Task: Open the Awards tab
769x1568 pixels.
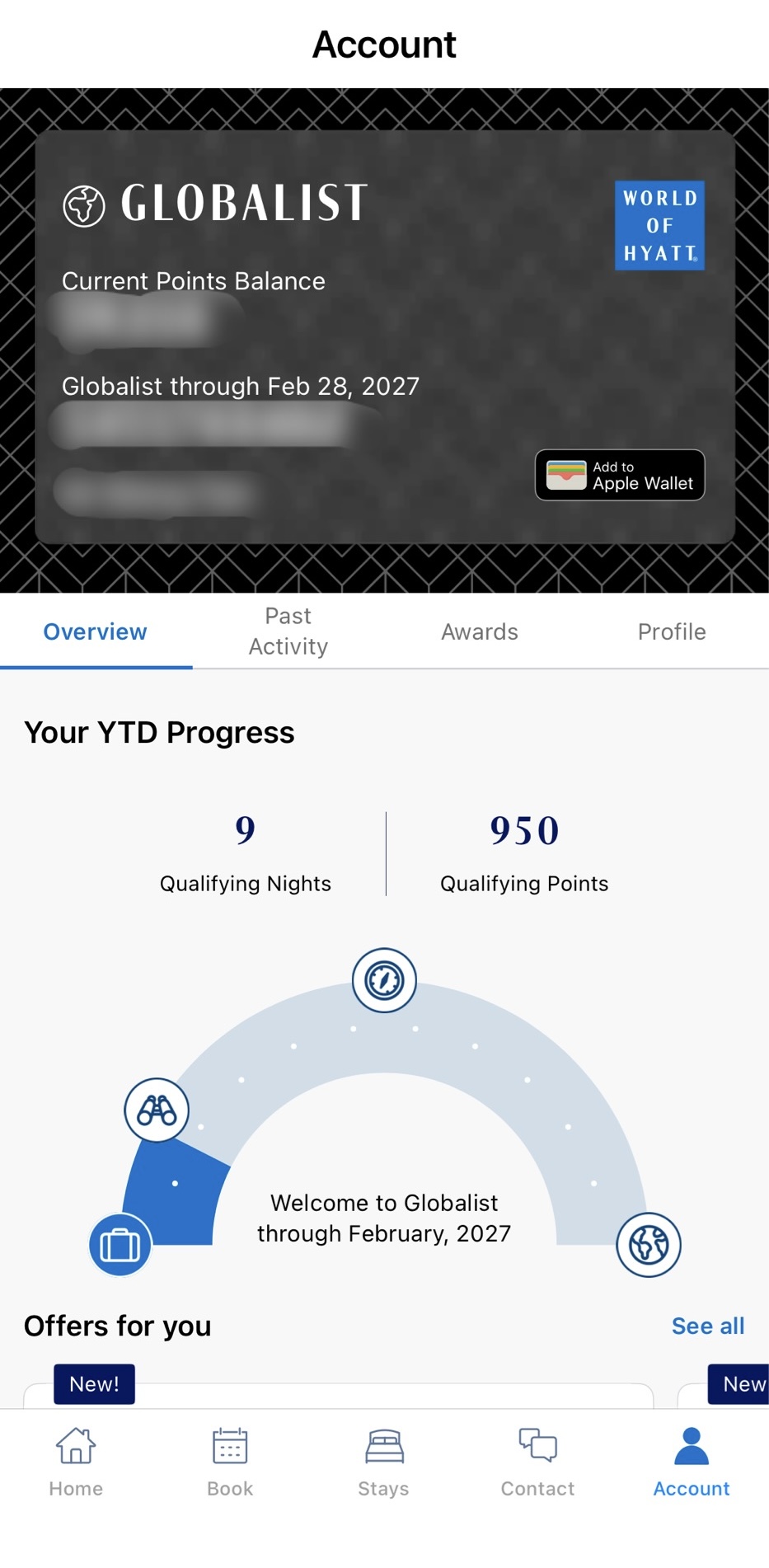Action: pos(480,632)
